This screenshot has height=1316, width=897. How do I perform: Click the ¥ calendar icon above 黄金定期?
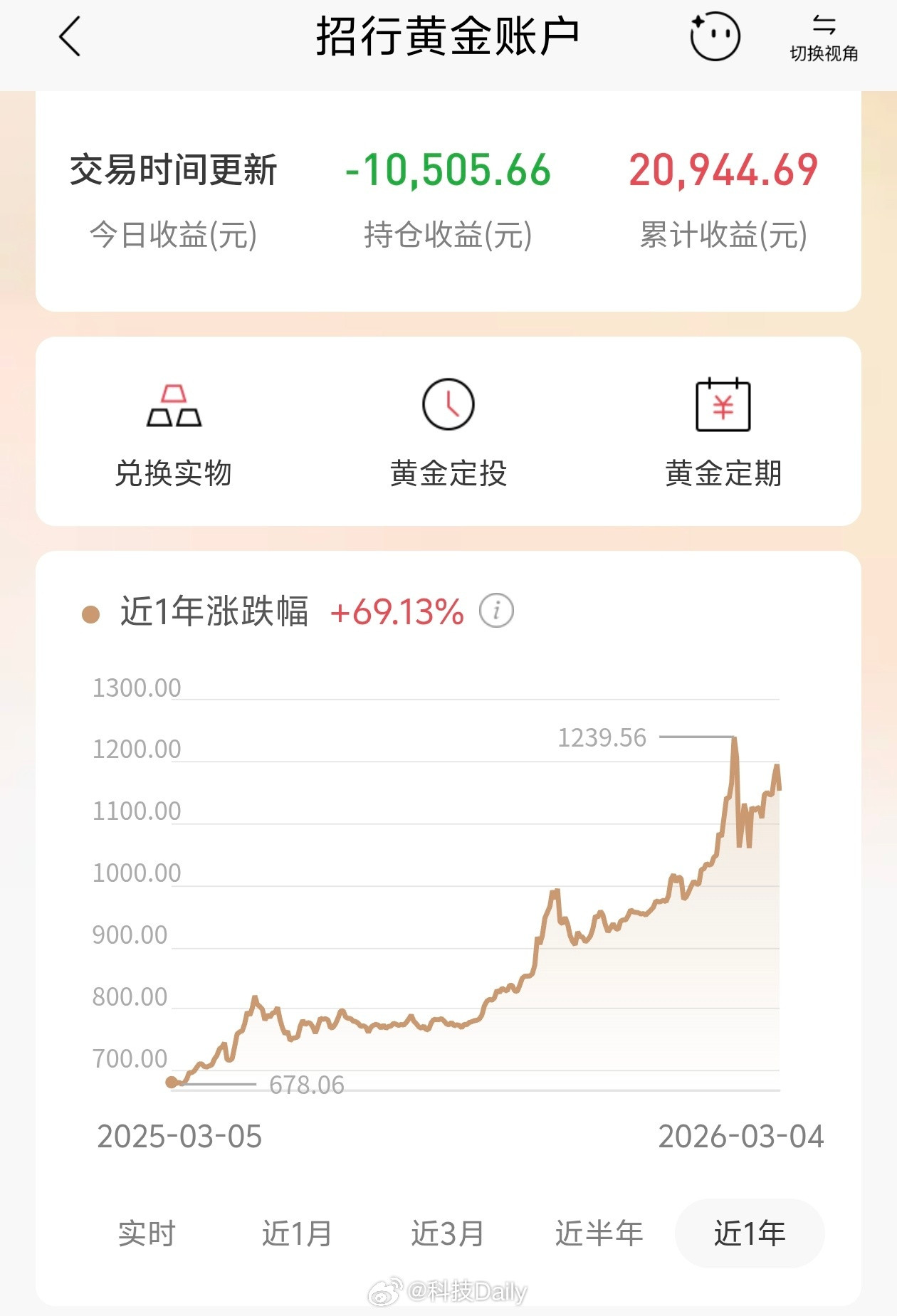[724, 403]
